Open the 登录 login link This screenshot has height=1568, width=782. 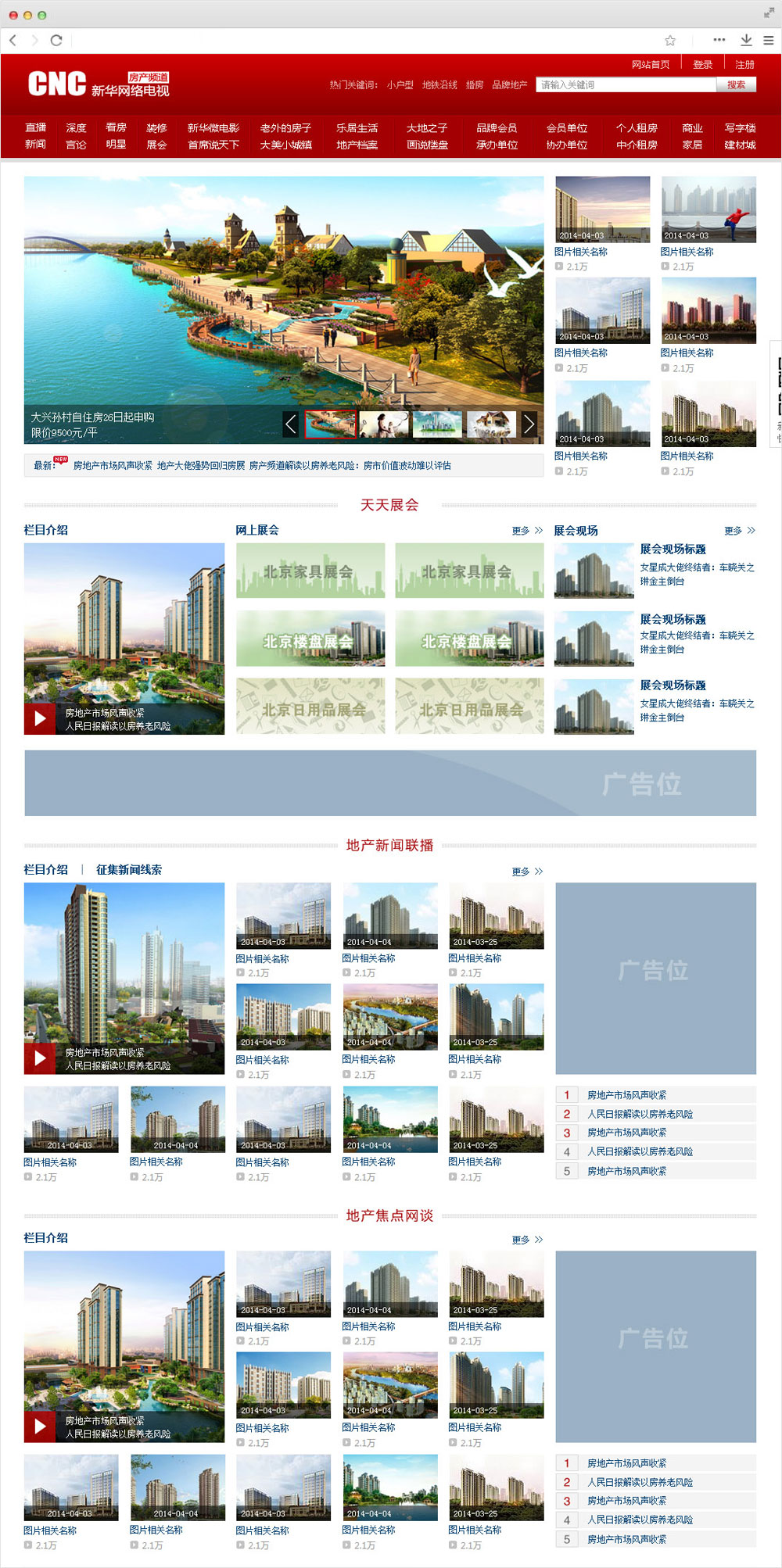(702, 64)
